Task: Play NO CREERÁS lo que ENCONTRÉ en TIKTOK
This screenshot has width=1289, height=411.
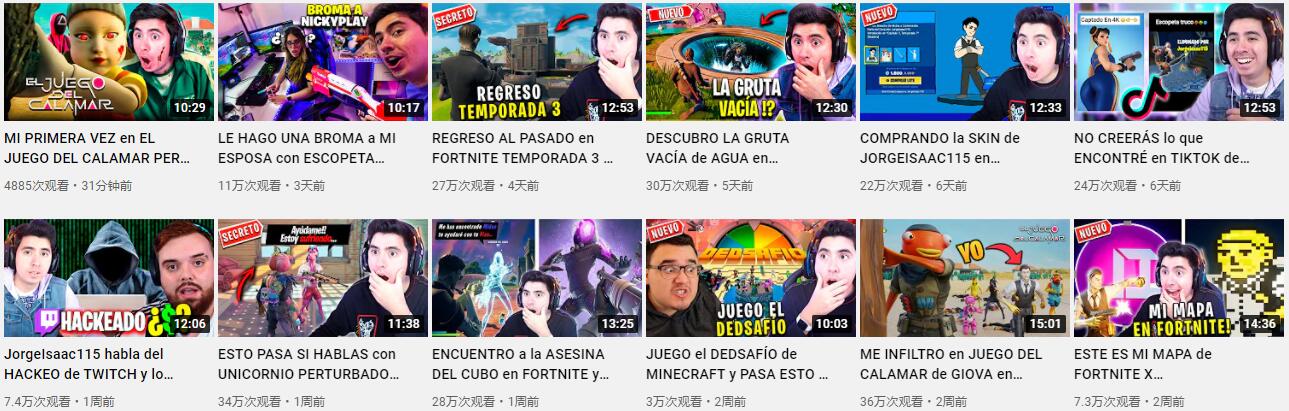Action: [1178, 61]
